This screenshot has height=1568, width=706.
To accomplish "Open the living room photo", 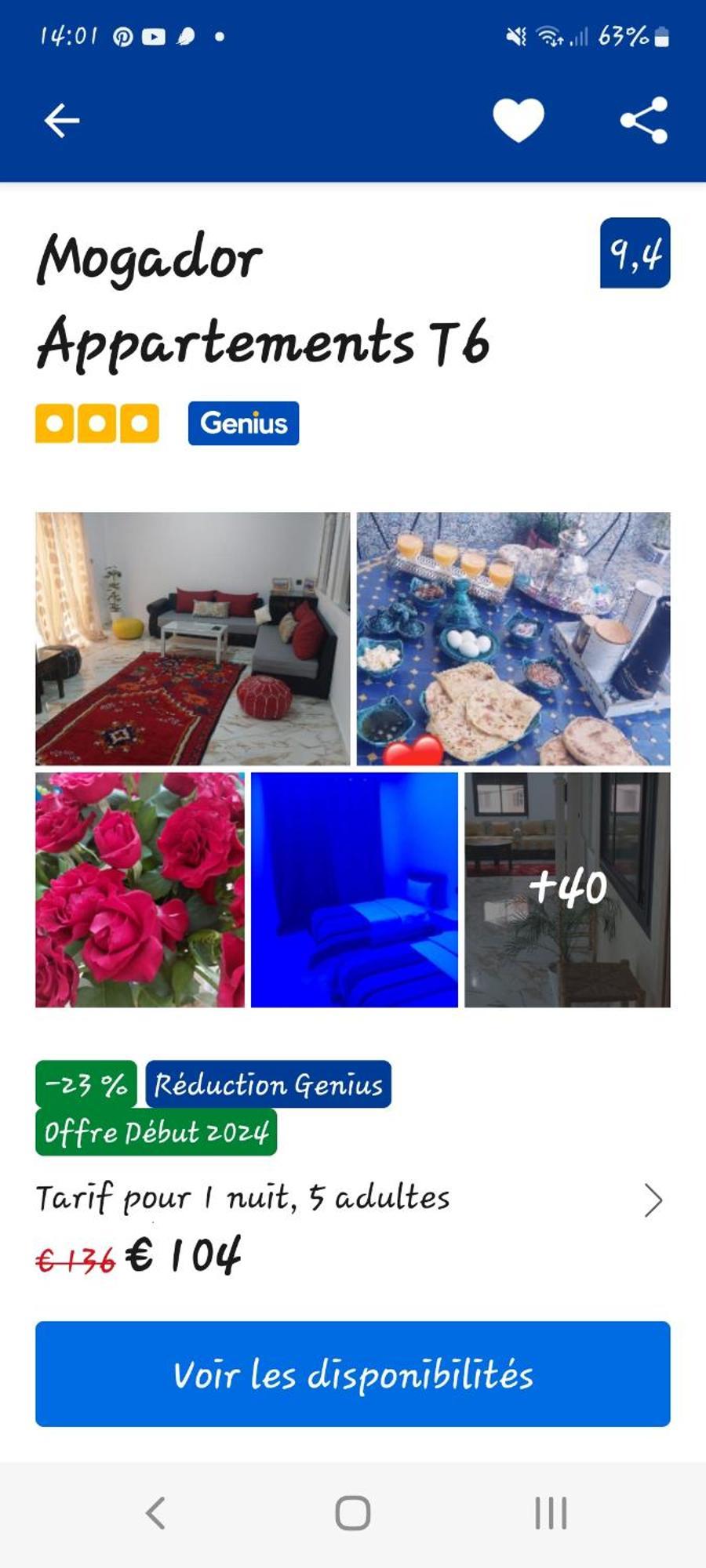I will pos(192,638).
